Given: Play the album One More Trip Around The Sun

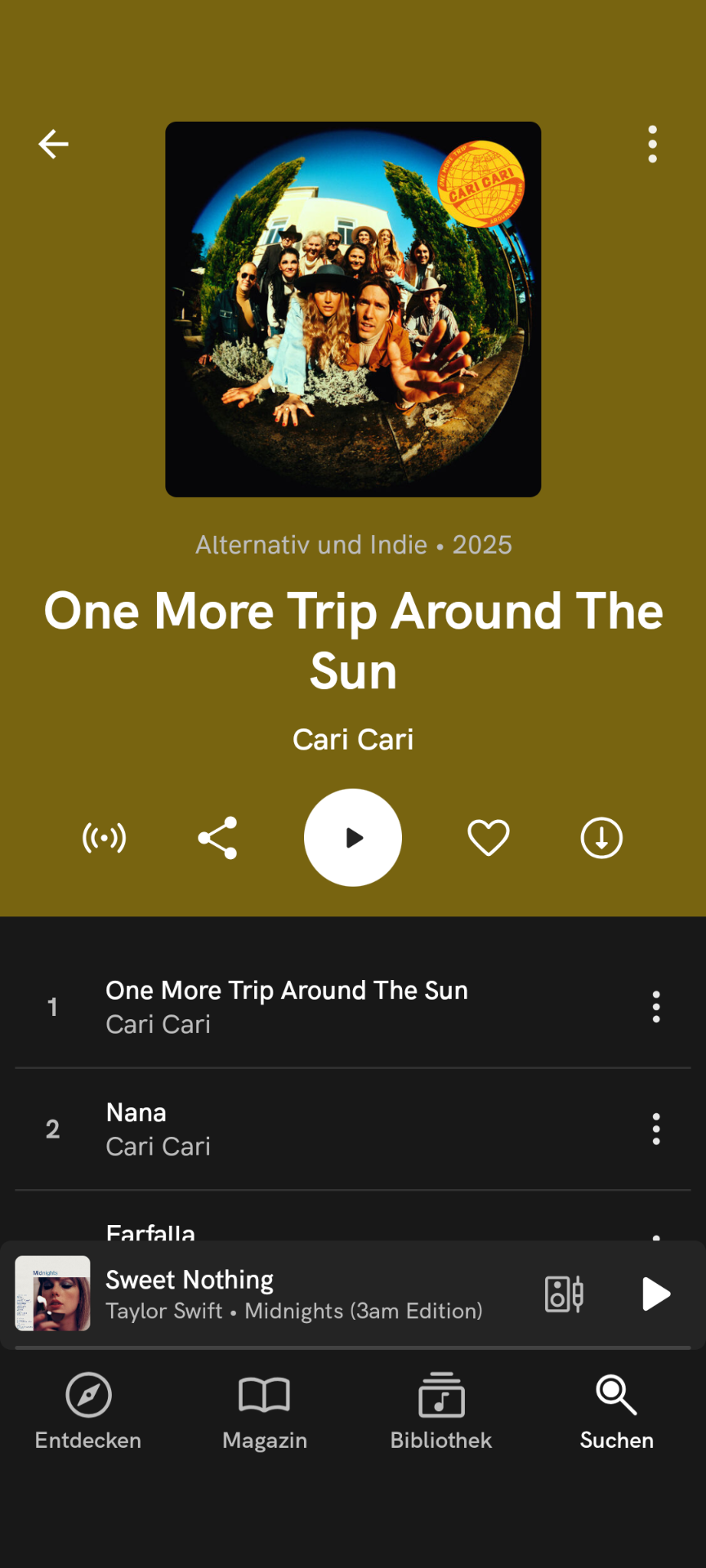Looking at the screenshot, I should (x=353, y=838).
